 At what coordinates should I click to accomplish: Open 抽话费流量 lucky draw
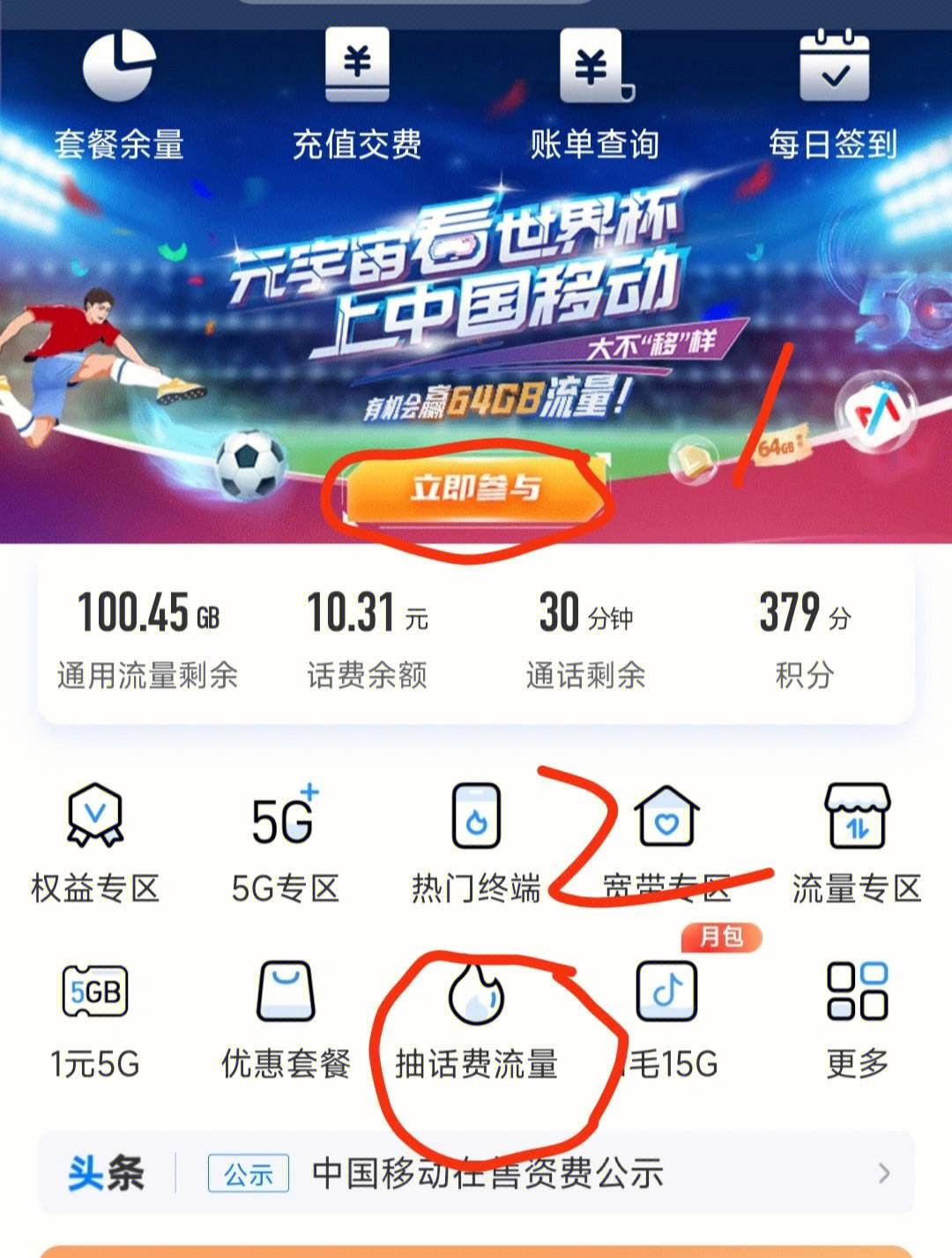click(x=476, y=1020)
